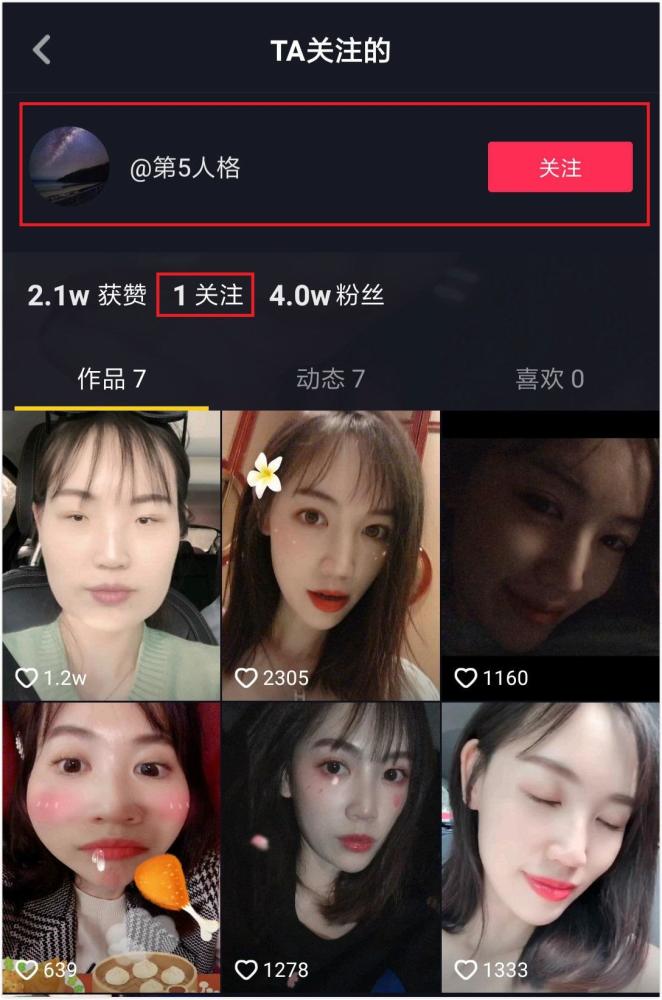This screenshot has height=1000, width=662.
Task: Switch to the 喜欢 0 tab
Action: 549,379
